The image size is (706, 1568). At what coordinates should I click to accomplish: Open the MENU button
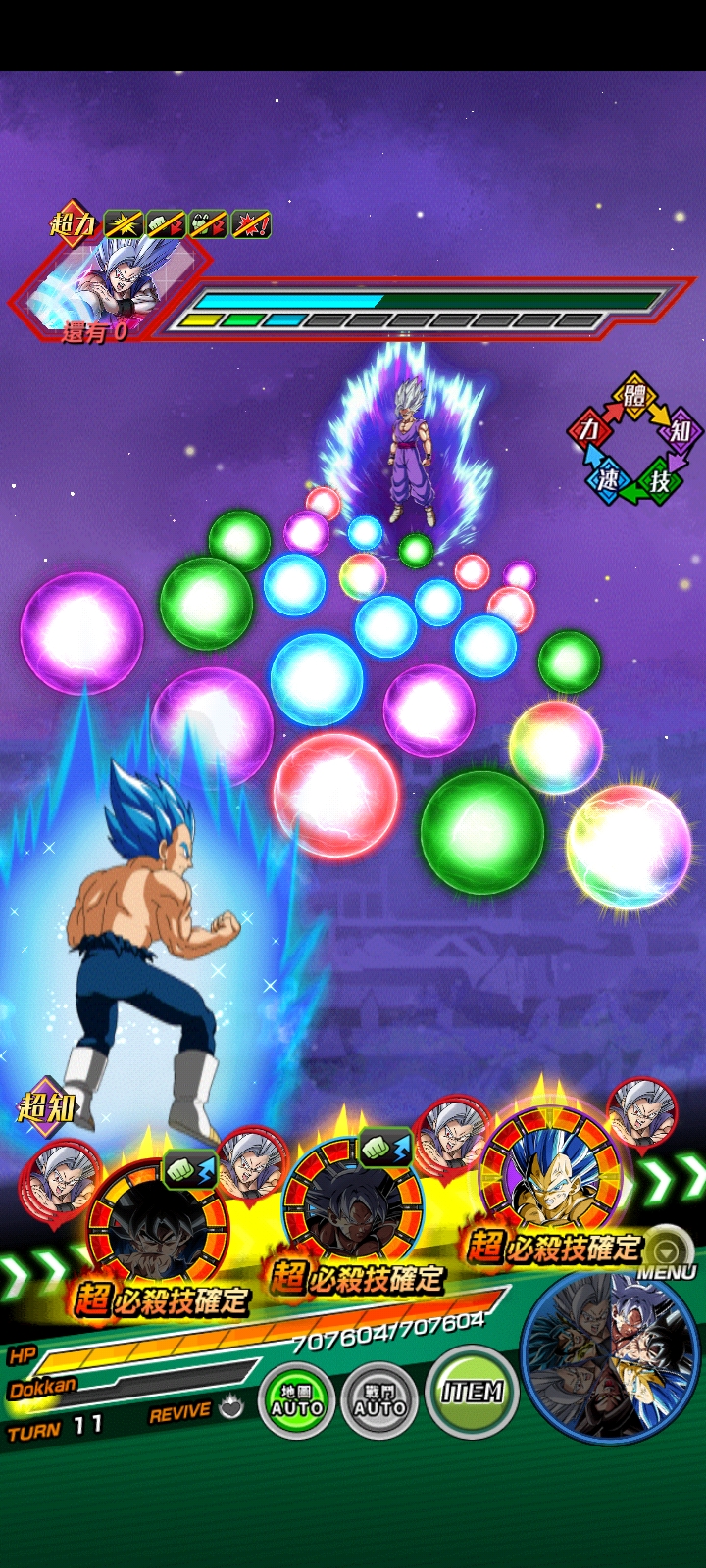point(669,1258)
